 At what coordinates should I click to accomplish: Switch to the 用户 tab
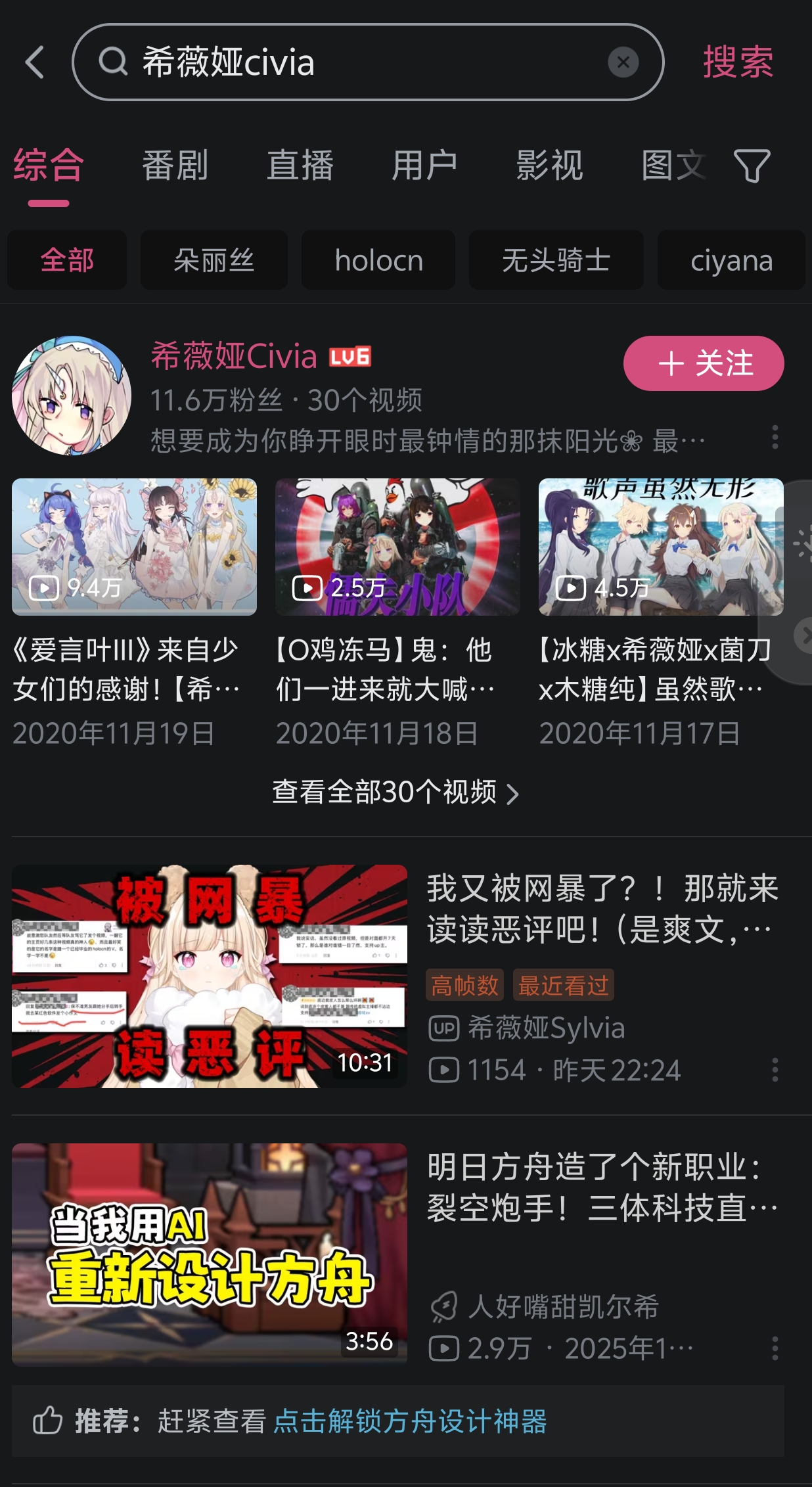pos(424,165)
